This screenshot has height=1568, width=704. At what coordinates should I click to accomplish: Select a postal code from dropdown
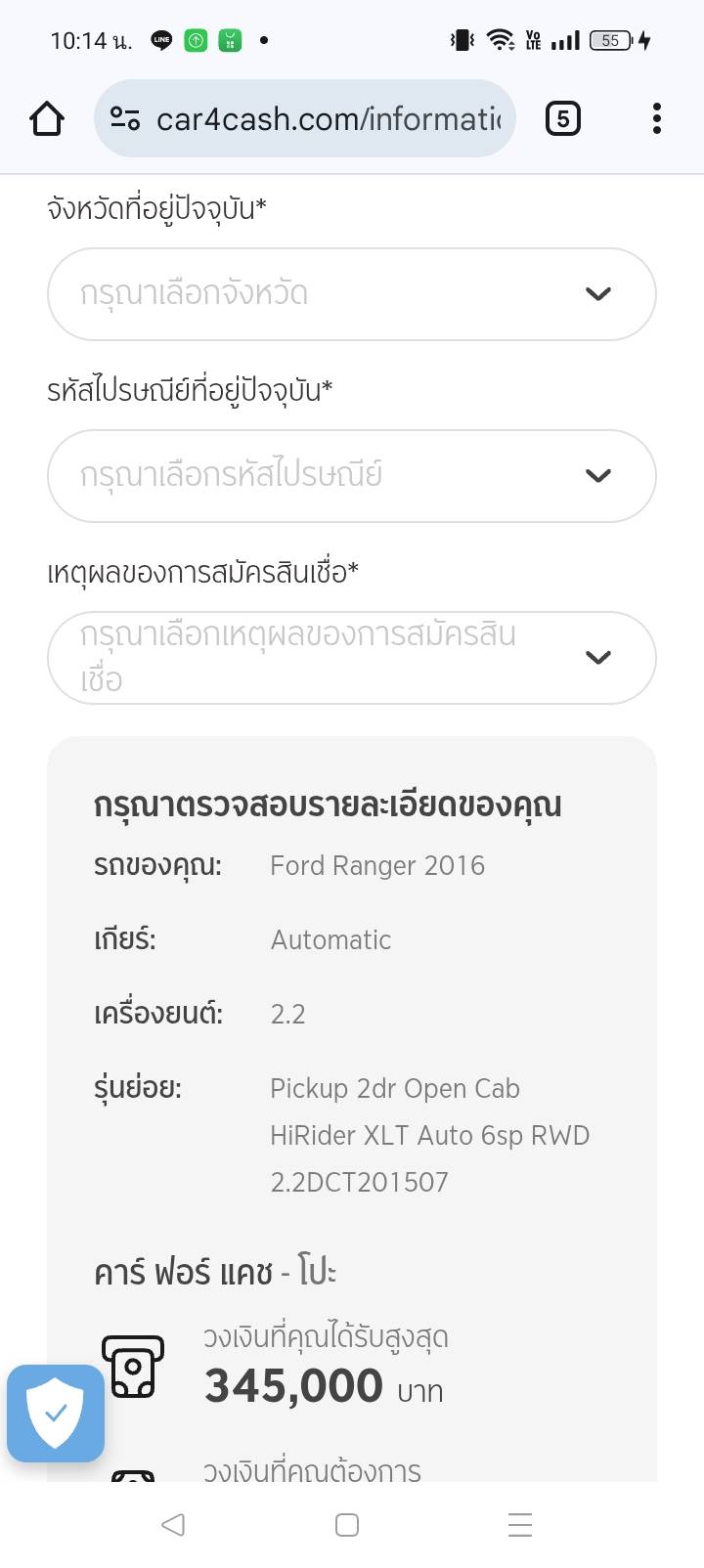pyautogui.click(x=352, y=476)
